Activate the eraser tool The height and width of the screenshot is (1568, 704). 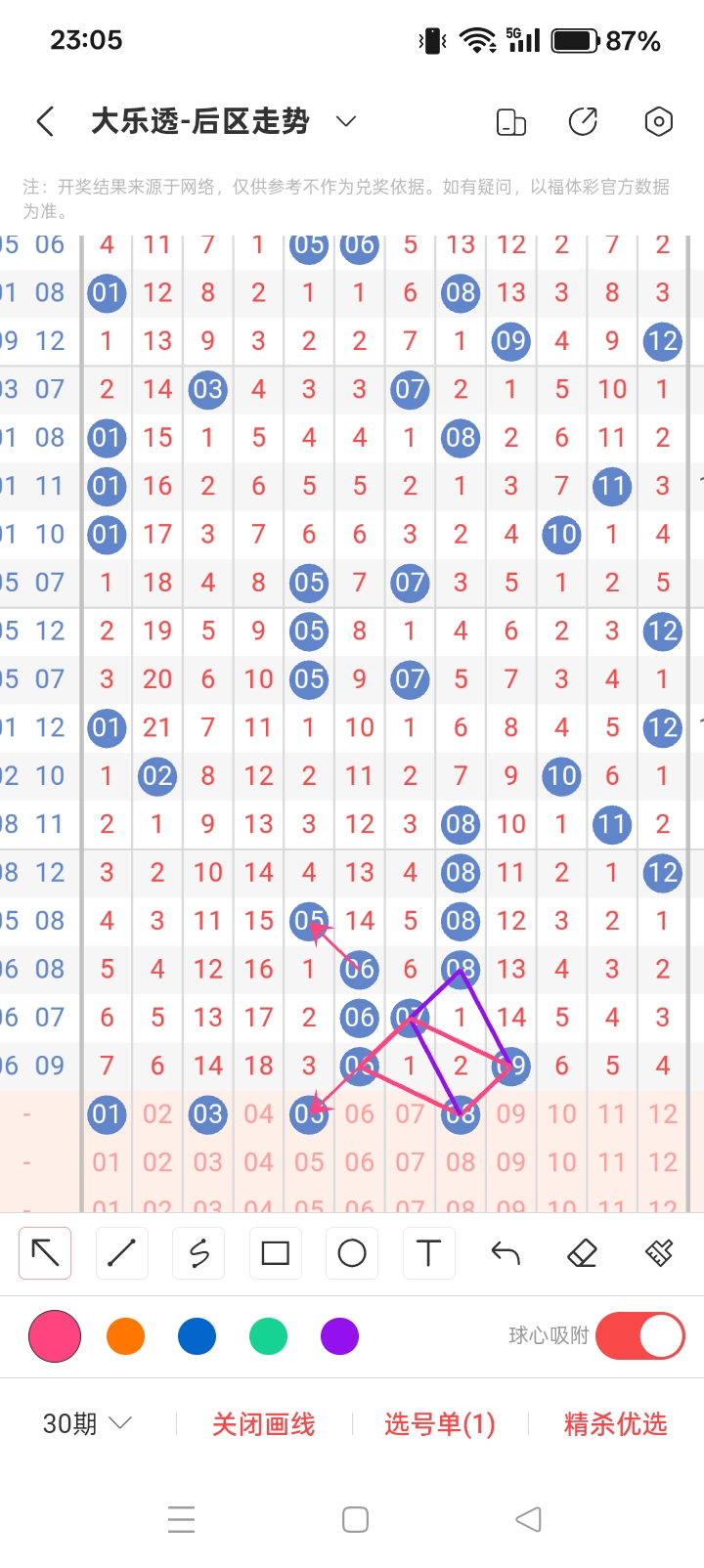coord(583,1253)
